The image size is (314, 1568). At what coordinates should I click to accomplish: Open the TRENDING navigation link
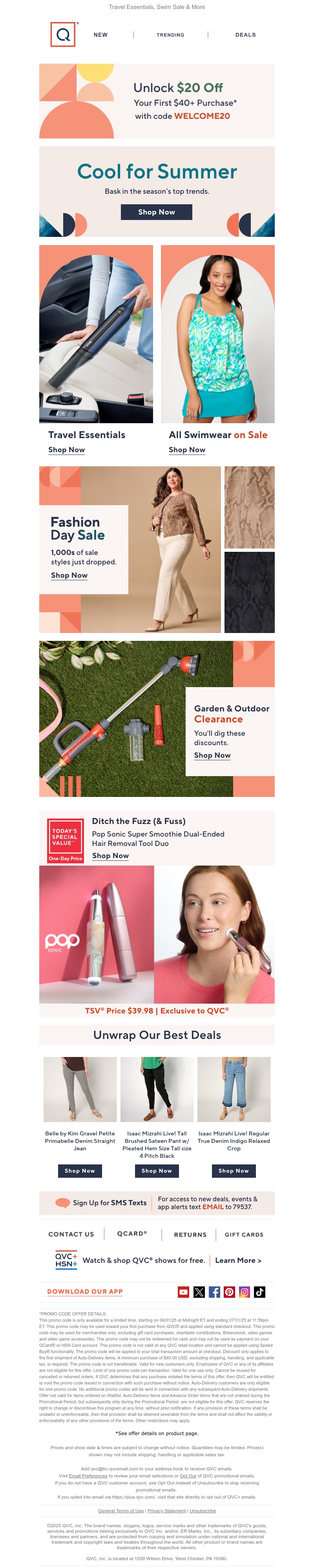170,35
